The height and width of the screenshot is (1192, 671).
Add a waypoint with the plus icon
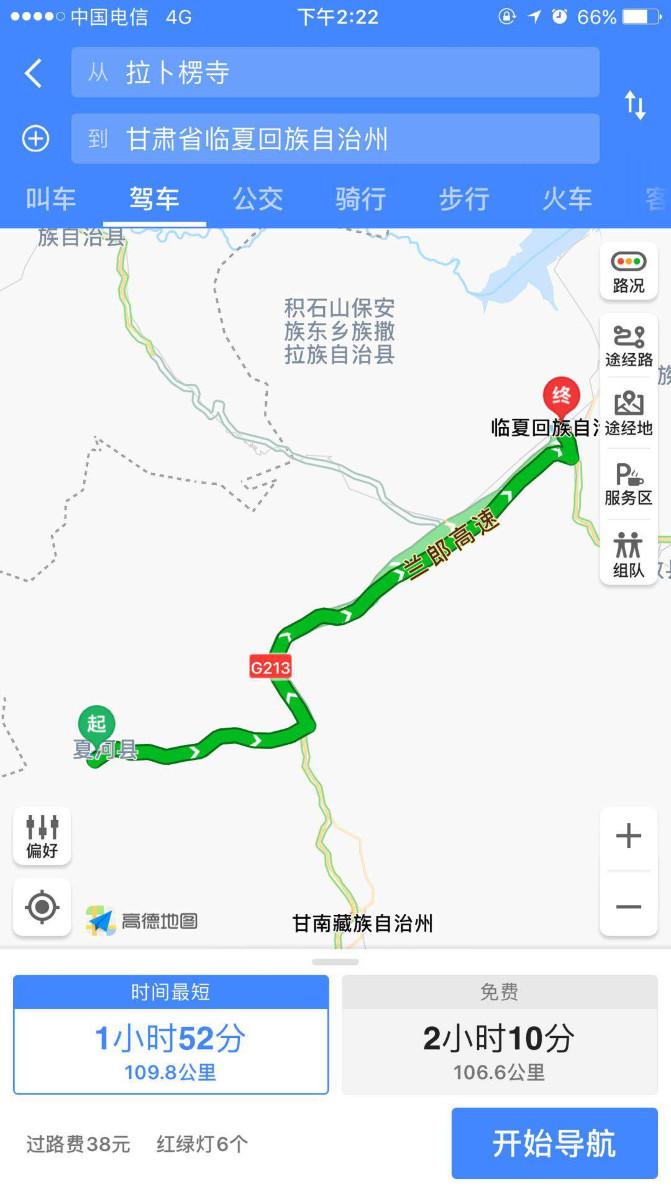click(35, 138)
